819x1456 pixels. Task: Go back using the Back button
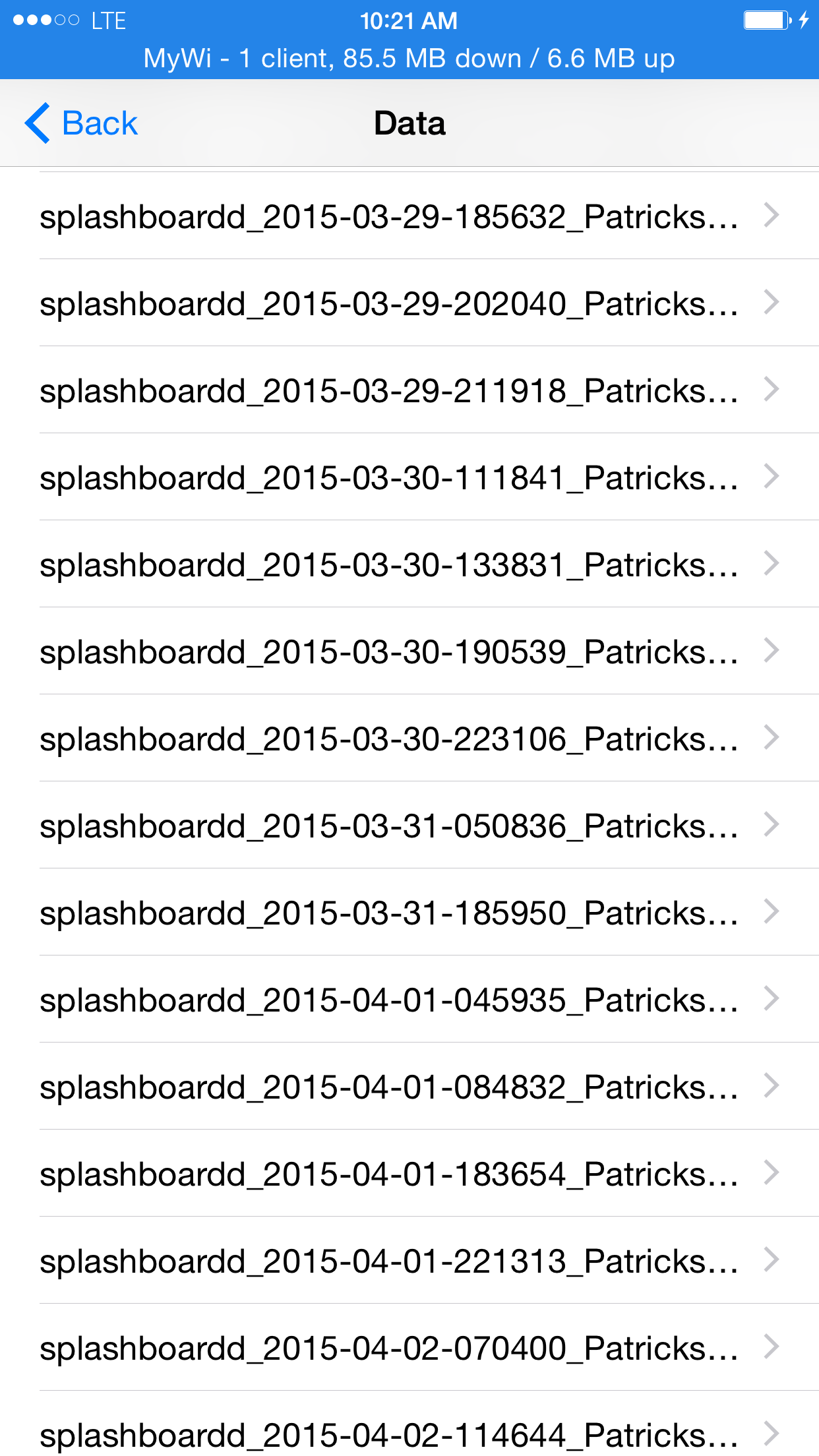click(x=81, y=123)
